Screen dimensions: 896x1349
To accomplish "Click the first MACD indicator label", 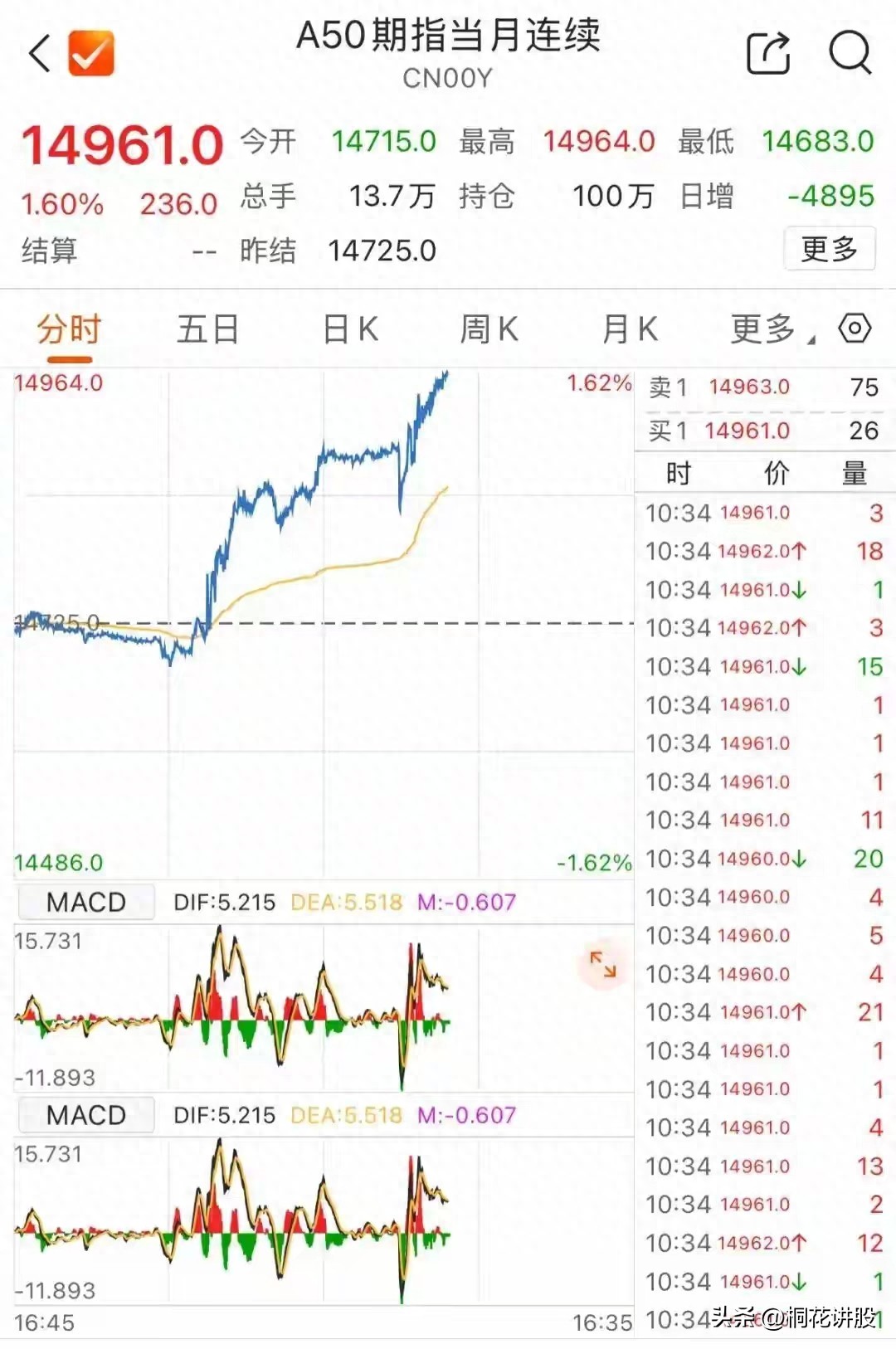I will 85,901.
